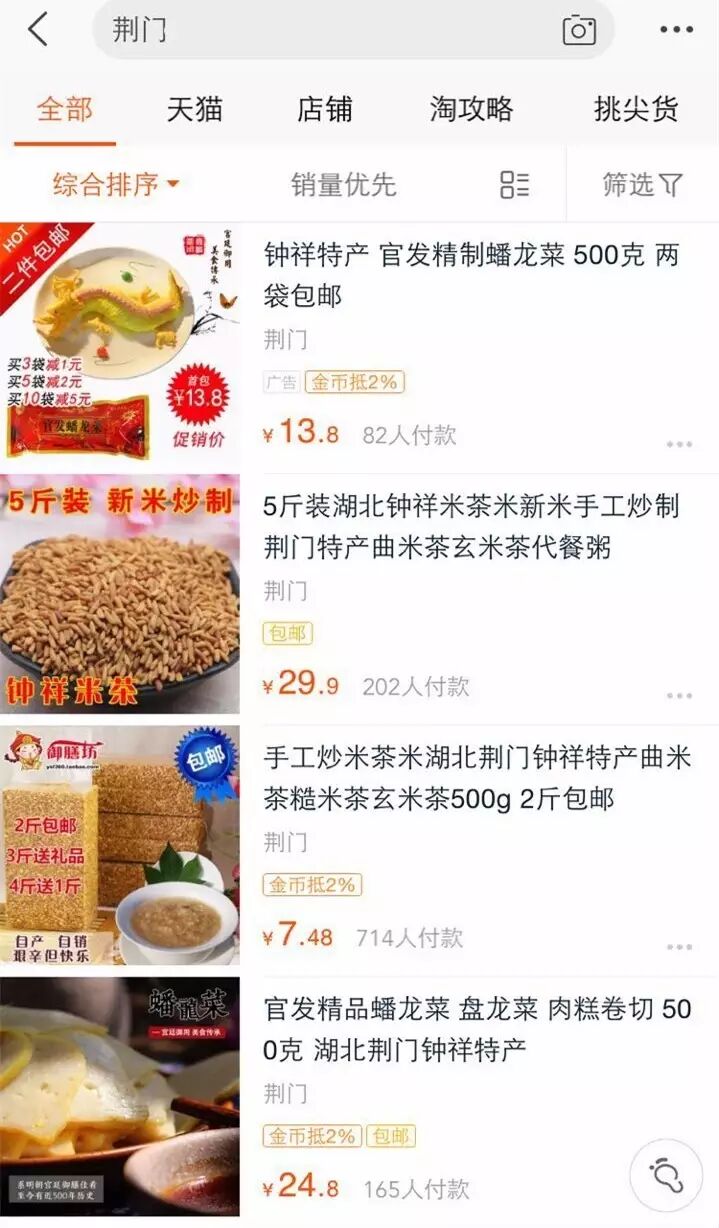Switch to the 天猫 tab
Screen dimensions: 719x1228
point(194,109)
